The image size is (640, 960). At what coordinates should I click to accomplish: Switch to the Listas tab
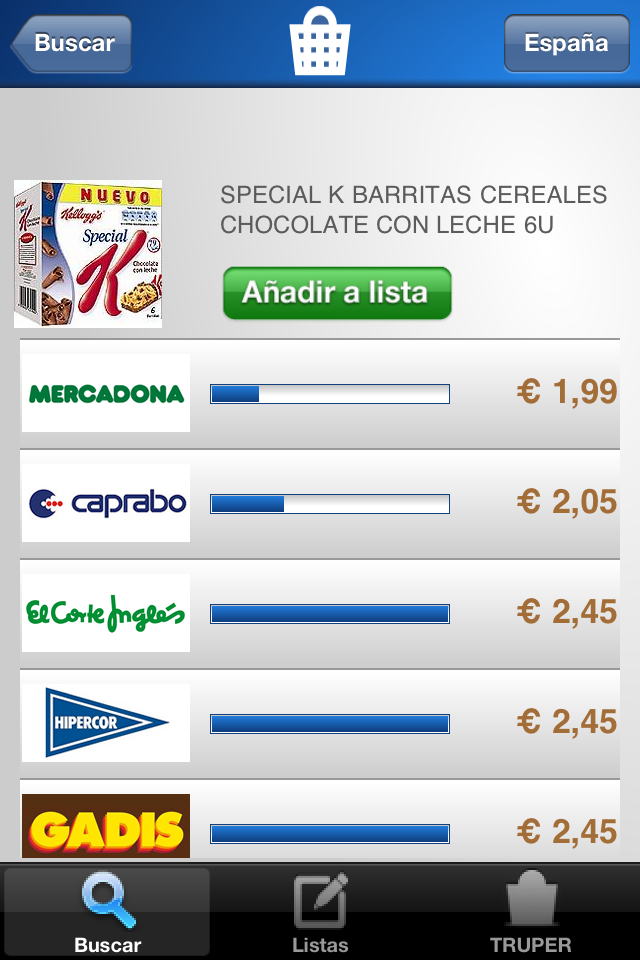point(320,912)
